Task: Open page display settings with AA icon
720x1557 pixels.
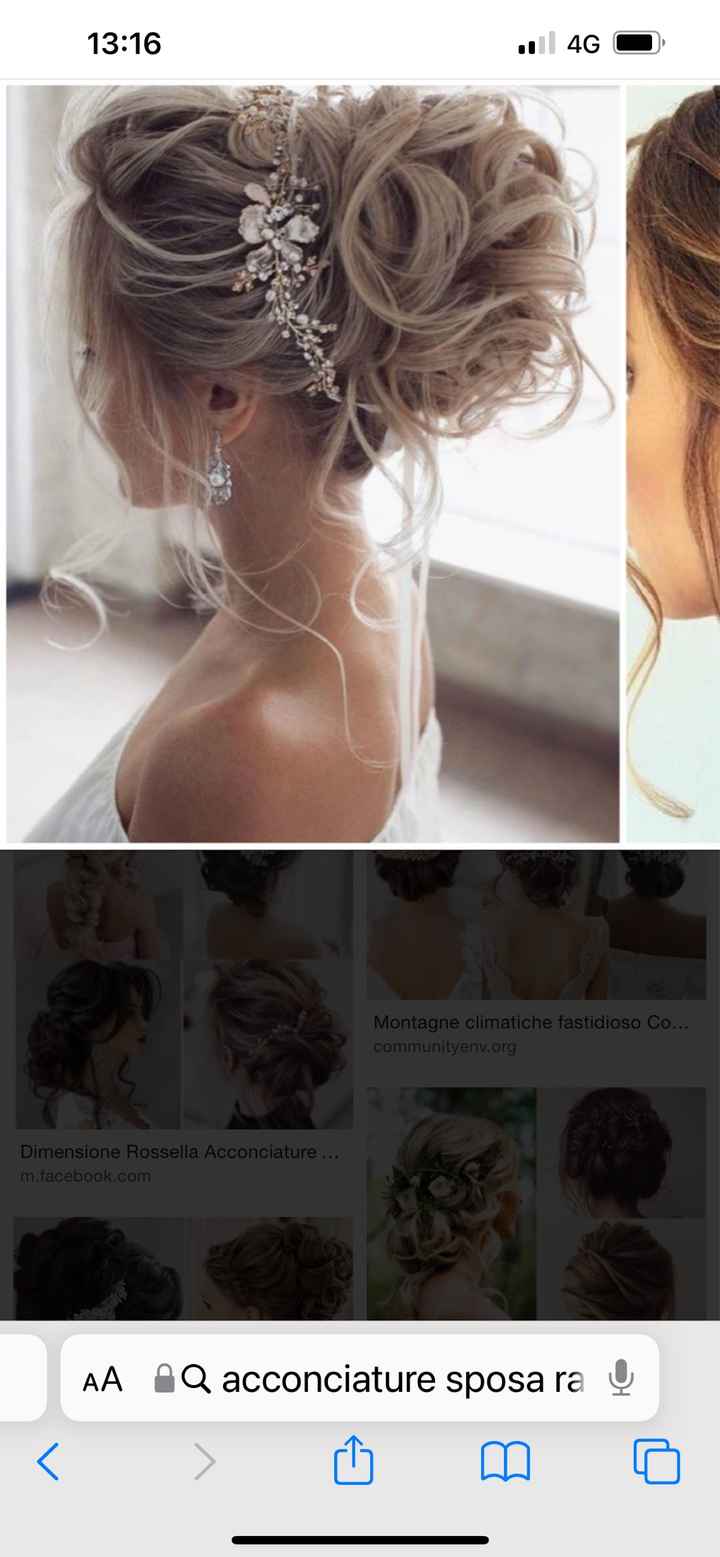Action: click(x=100, y=1378)
